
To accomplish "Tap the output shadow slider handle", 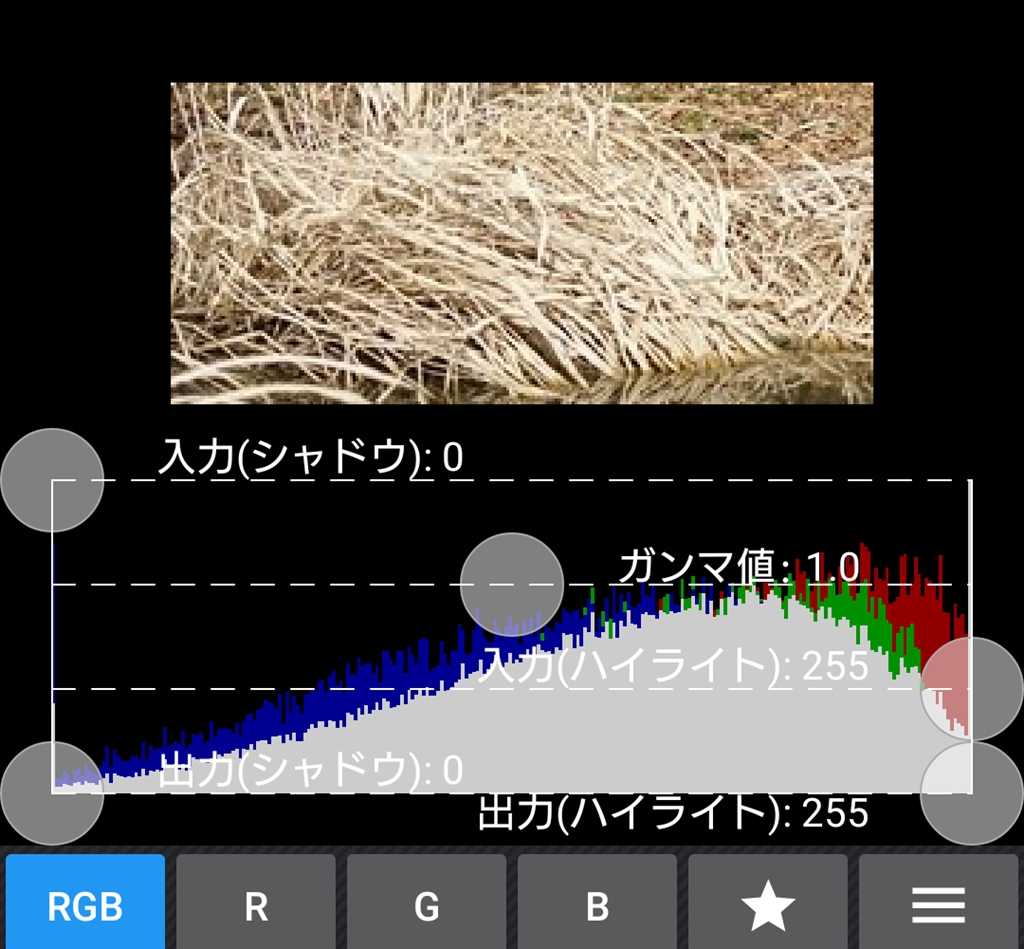I will click(x=52, y=793).
